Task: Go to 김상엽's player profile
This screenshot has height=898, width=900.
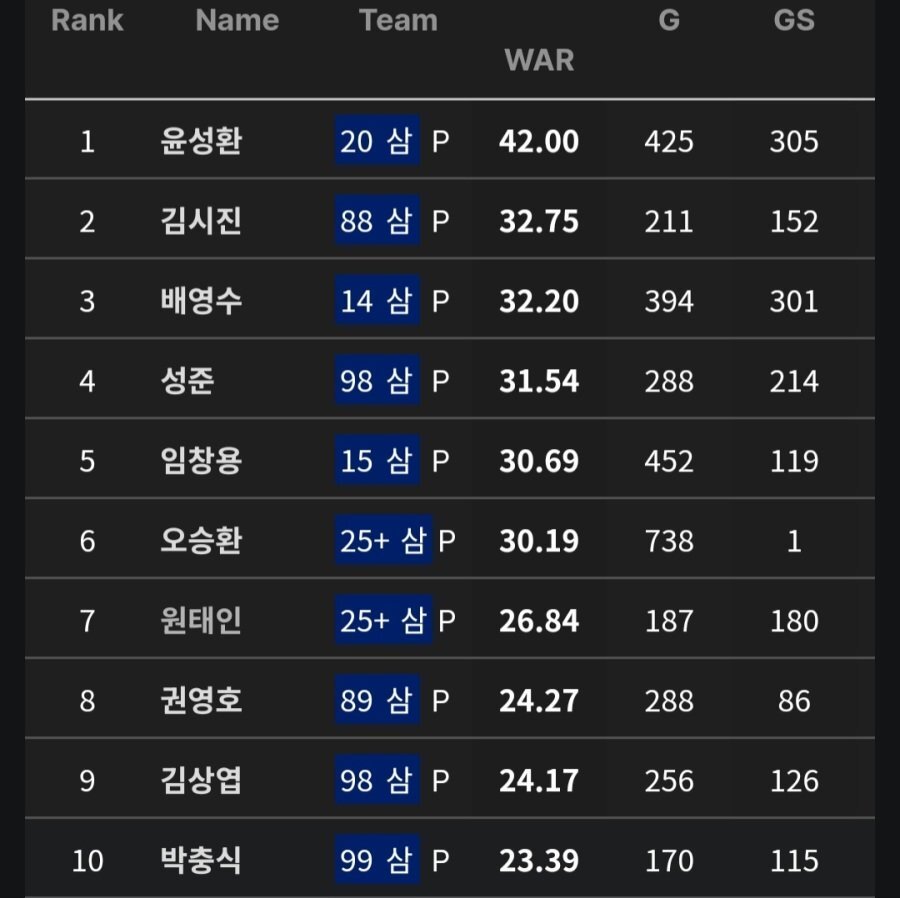Action: pyautogui.click(x=200, y=781)
